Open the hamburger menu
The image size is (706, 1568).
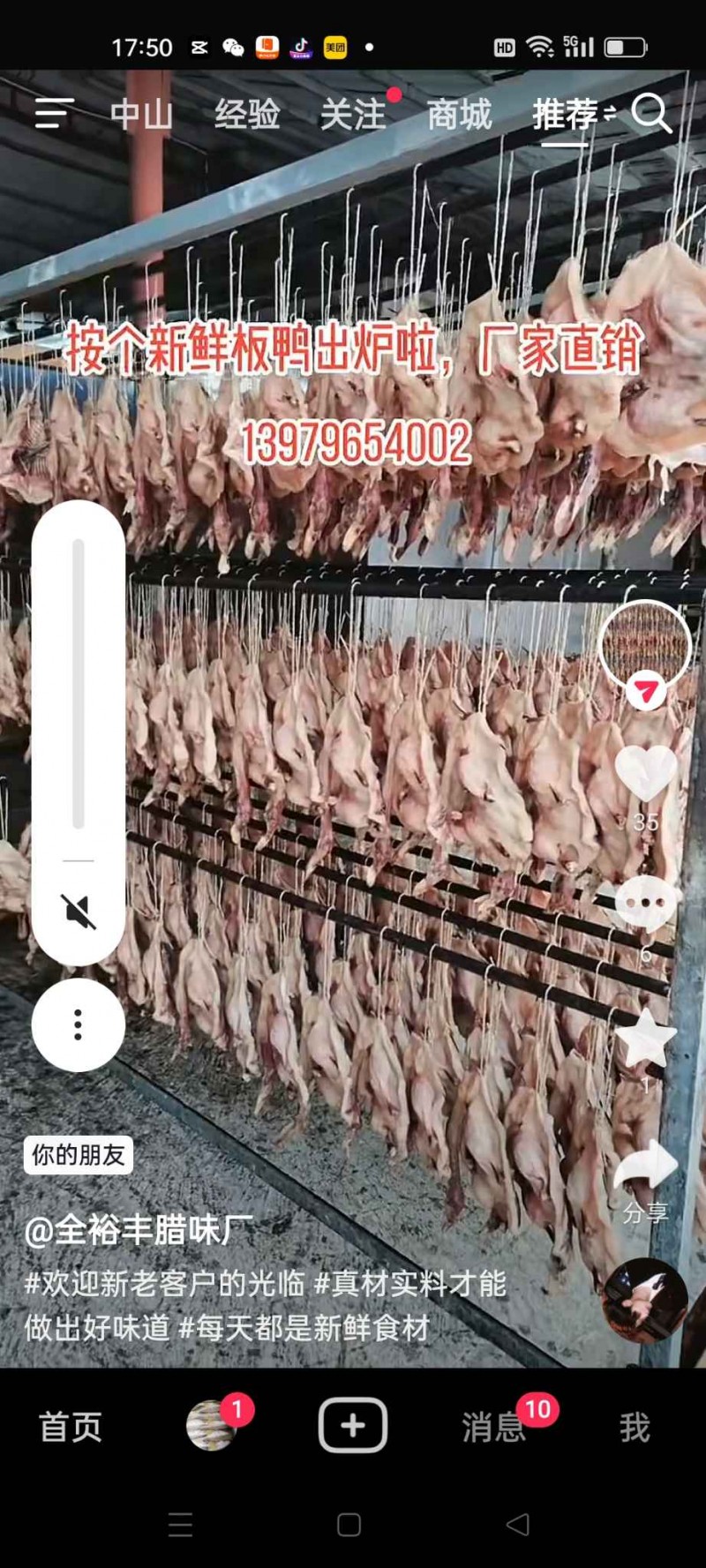click(53, 114)
